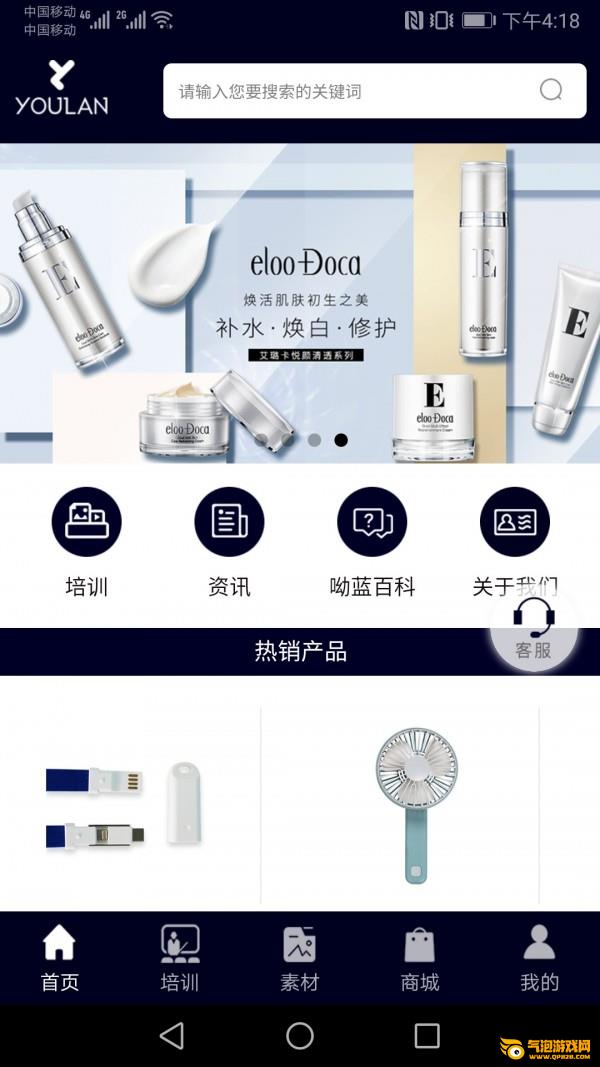Switch to the 培训 bottom tab
Image resolution: width=600 pixels, height=1067 pixels.
(180, 958)
